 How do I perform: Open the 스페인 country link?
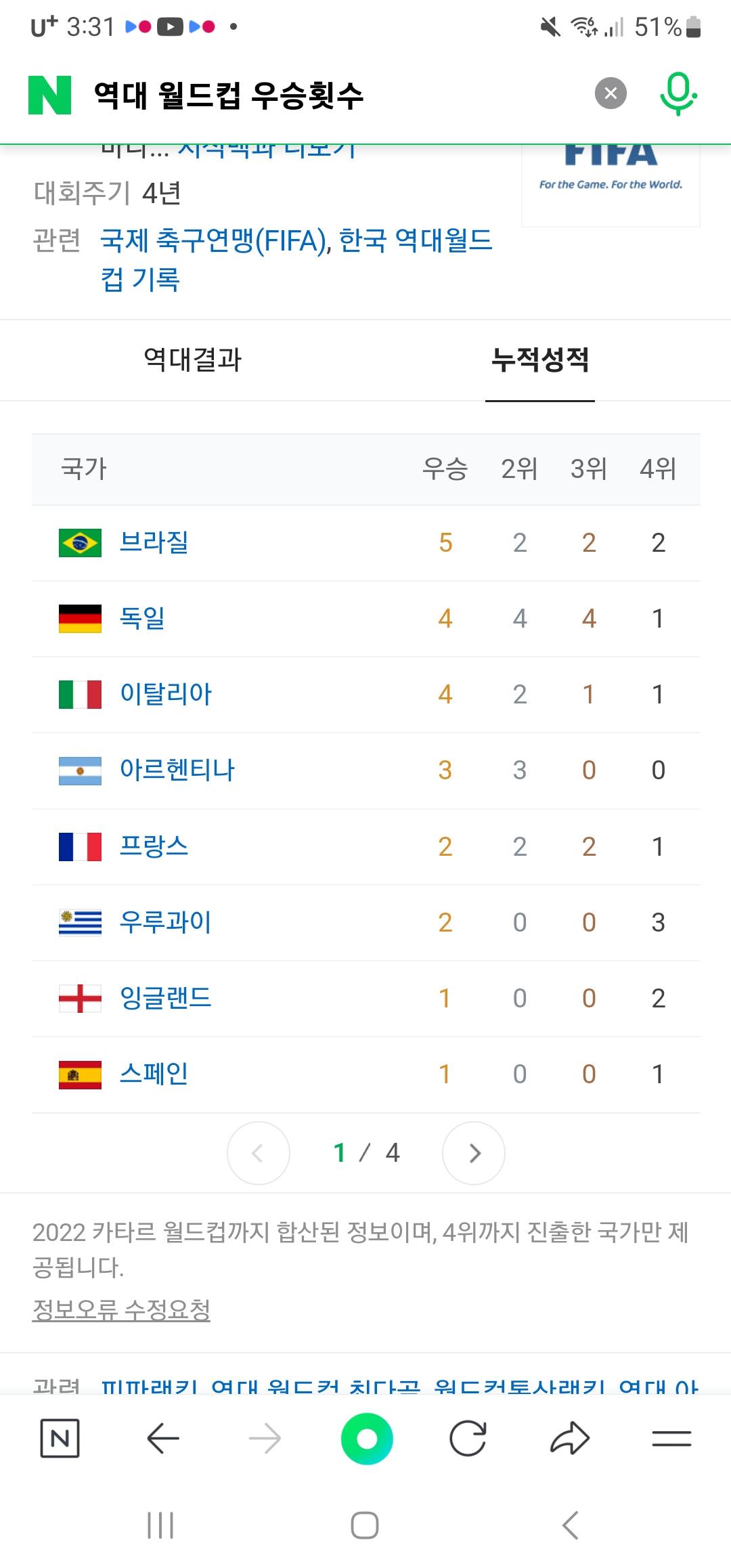154,1074
